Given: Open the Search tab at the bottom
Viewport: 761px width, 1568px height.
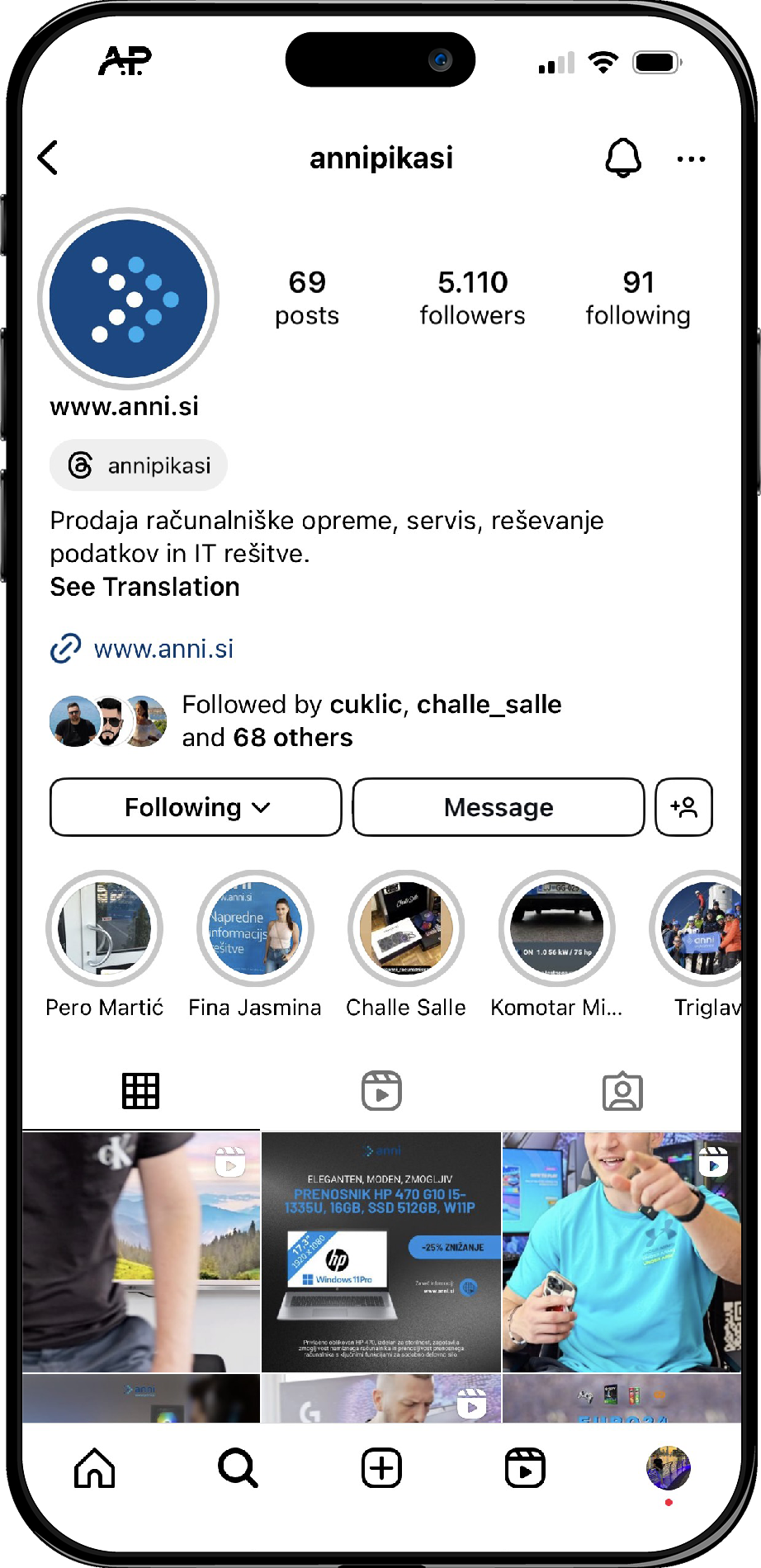Looking at the screenshot, I should [238, 1468].
